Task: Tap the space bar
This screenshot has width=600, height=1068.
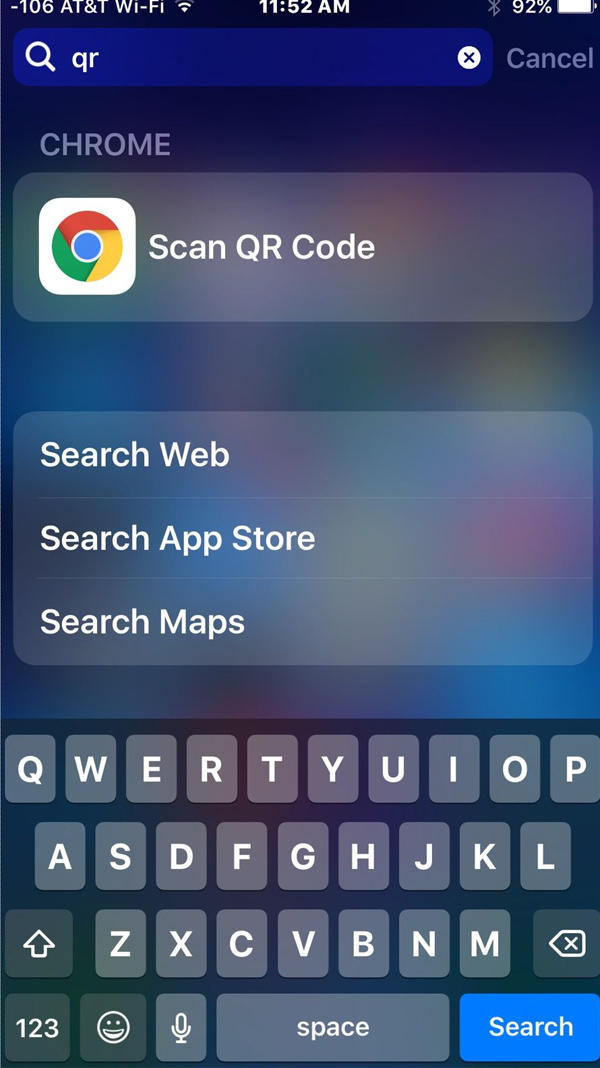Action: [x=332, y=1027]
